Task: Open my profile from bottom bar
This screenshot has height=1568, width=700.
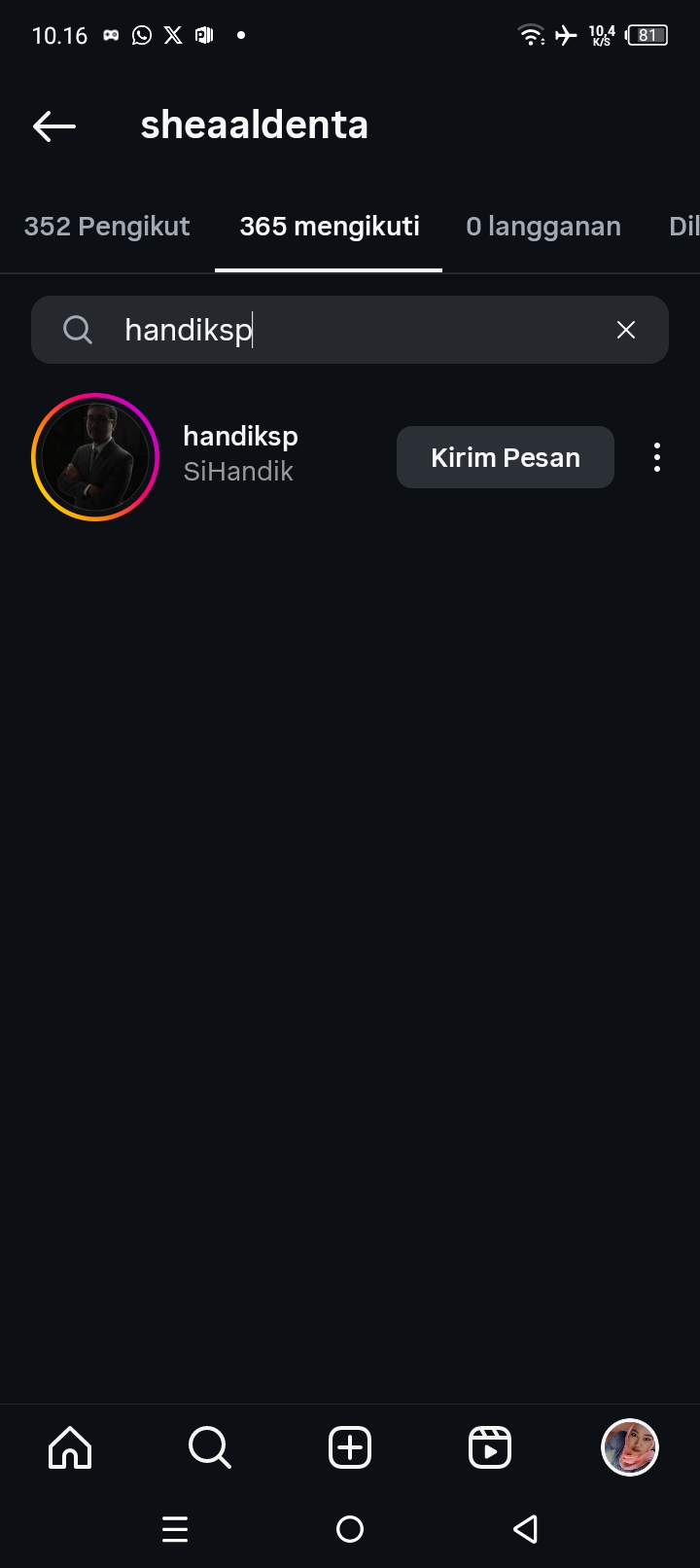Action: point(630,1447)
